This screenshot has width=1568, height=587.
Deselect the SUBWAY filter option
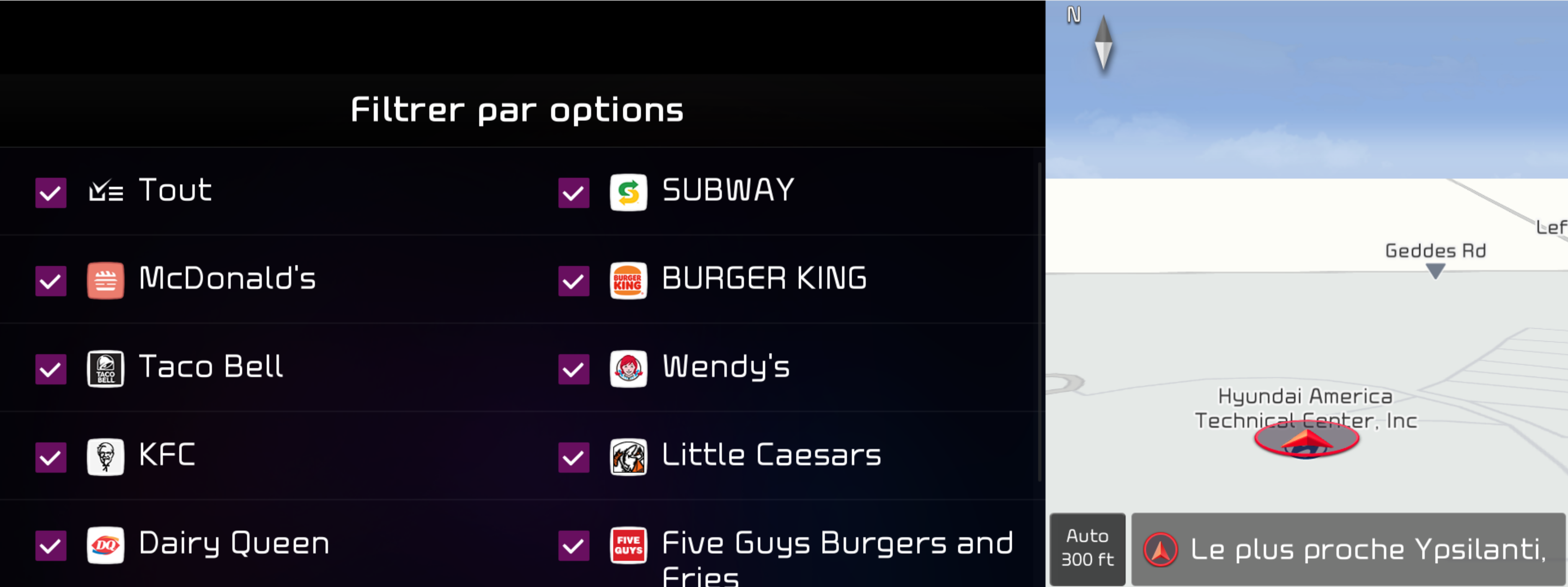pos(573,193)
